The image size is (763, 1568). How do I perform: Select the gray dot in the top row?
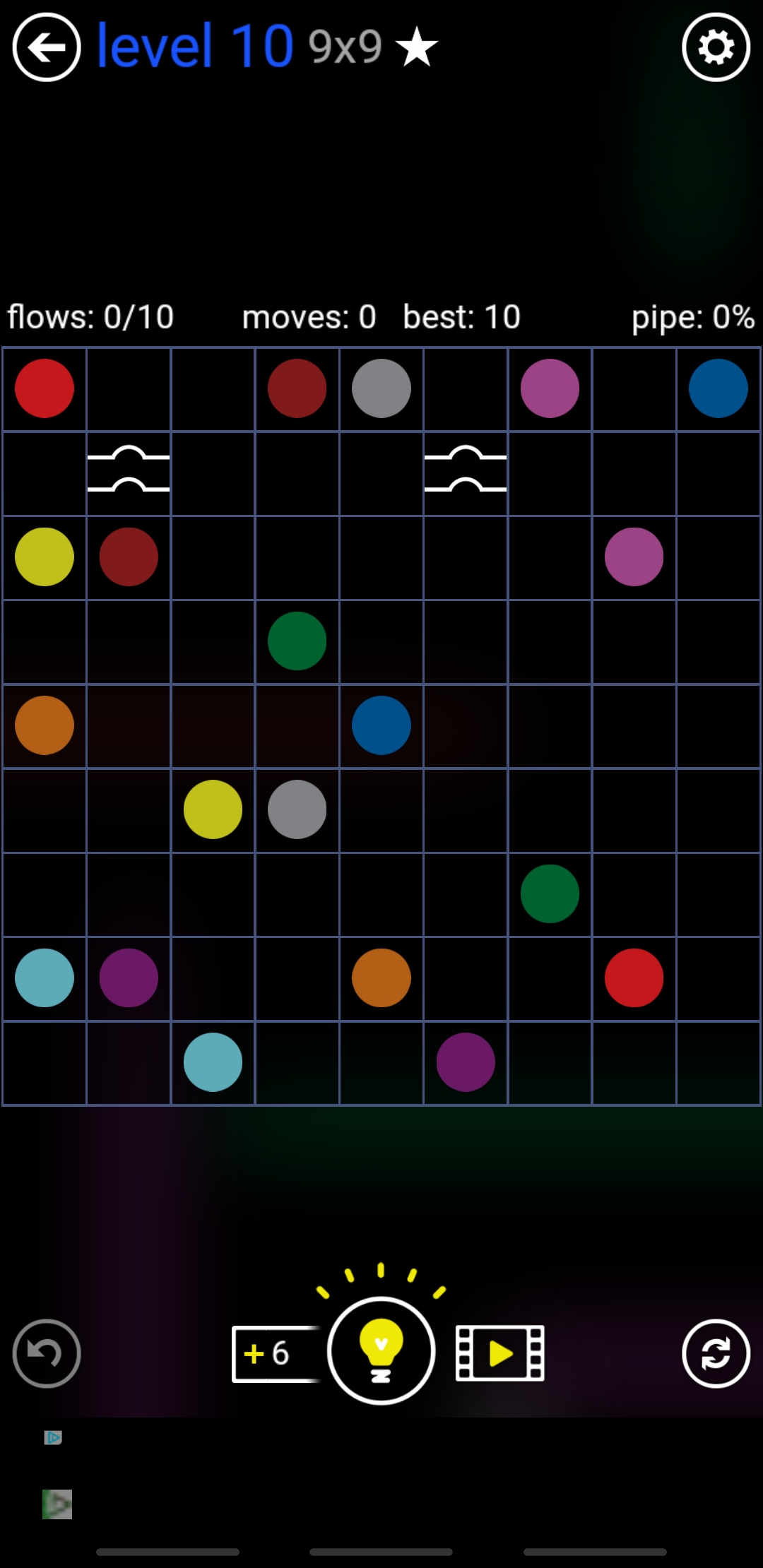point(381,388)
